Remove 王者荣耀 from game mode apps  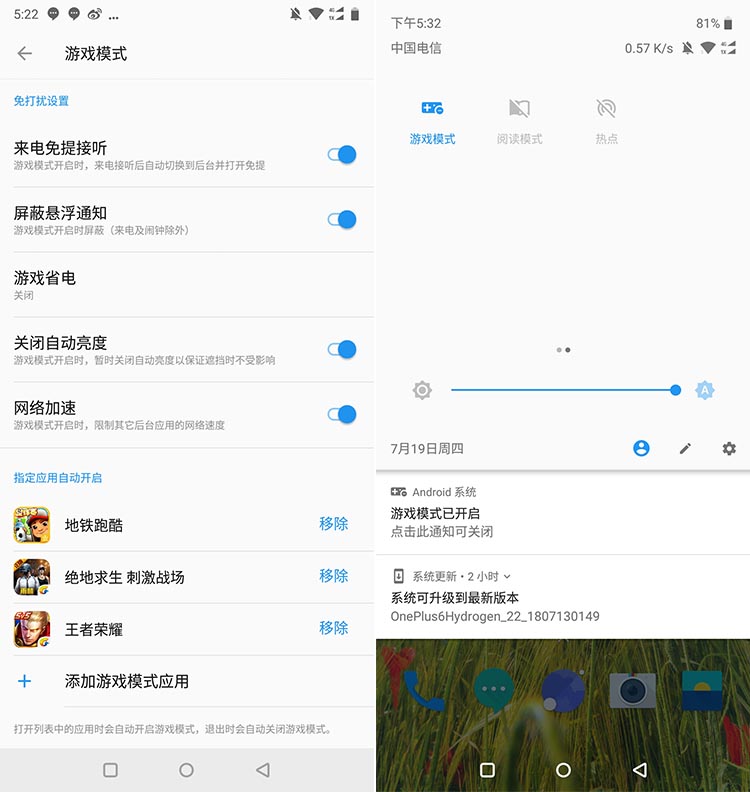point(333,628)
